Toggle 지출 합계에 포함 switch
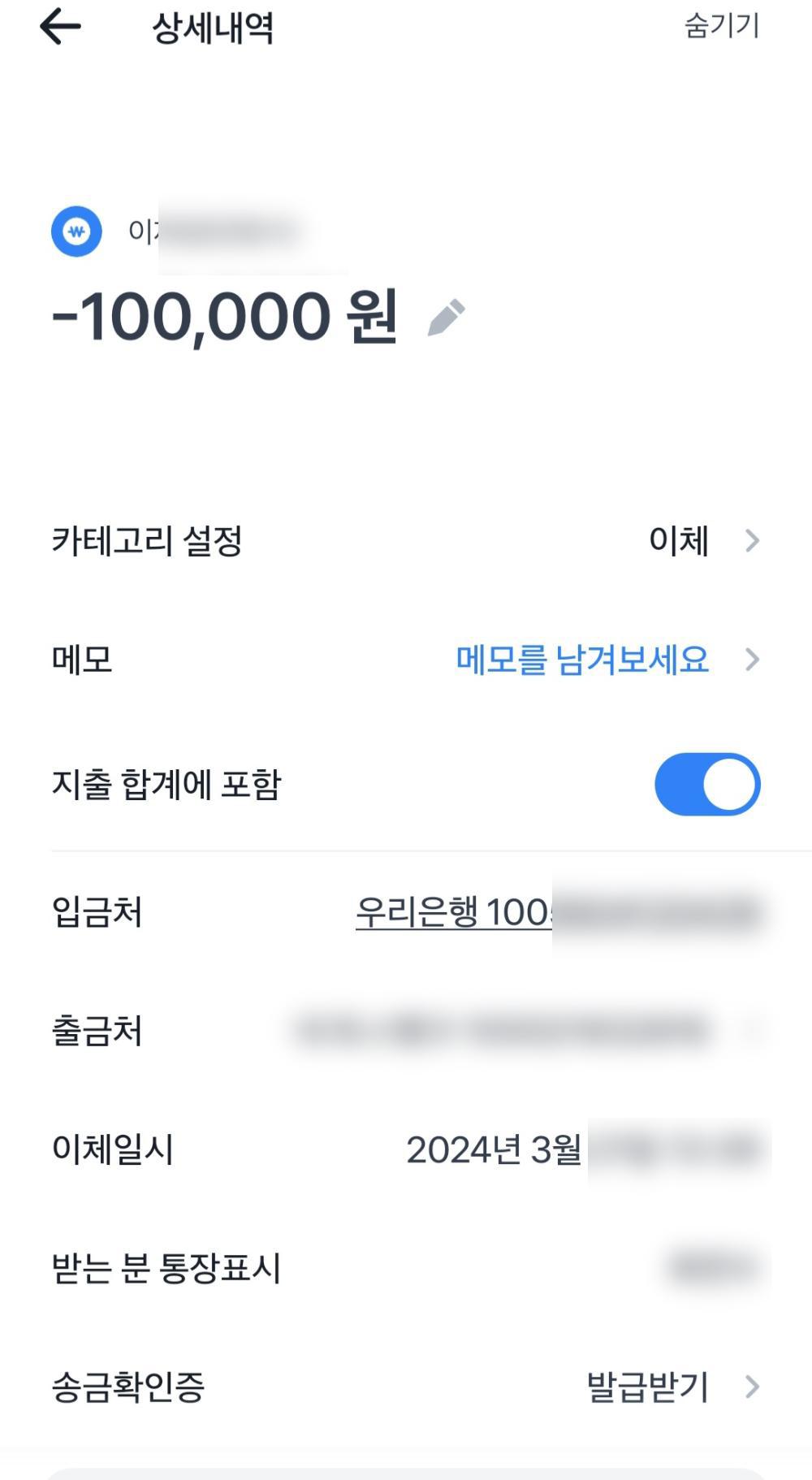 (706, 784)
